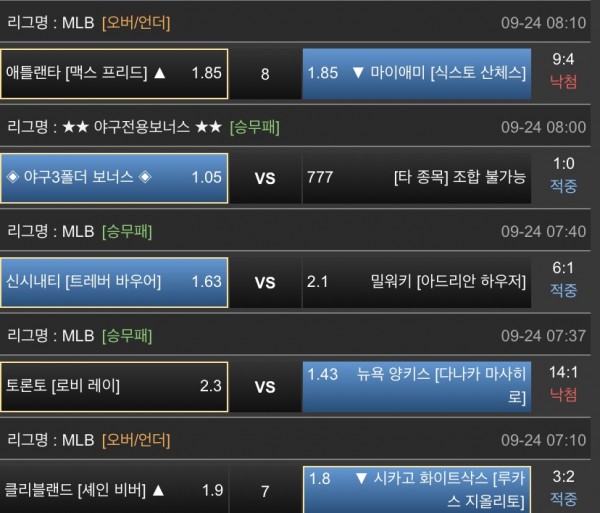Choose Cincinnati Trevor Bauer at 1.63
Screen dimensions: 600x513
(114, 282)
